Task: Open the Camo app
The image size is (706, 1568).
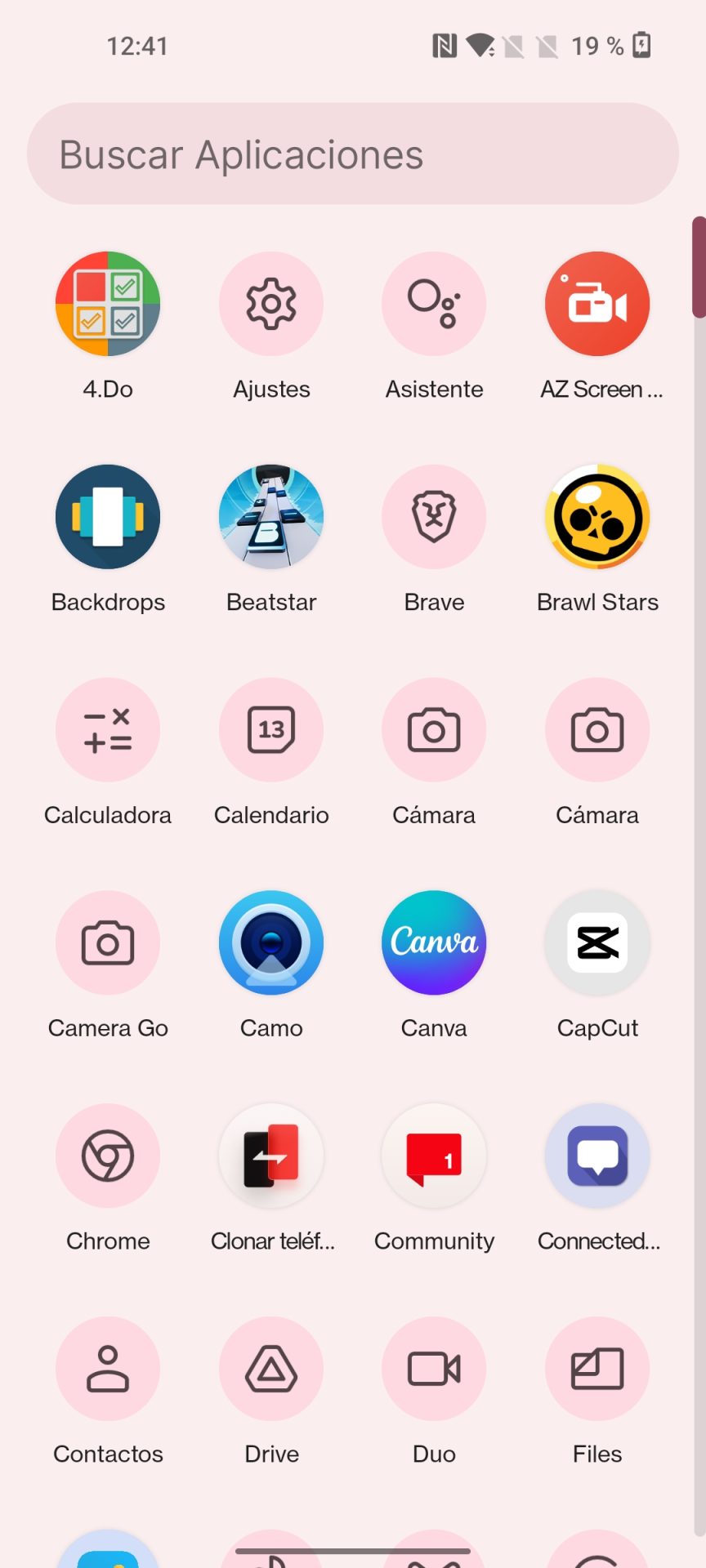Action: 271,943
